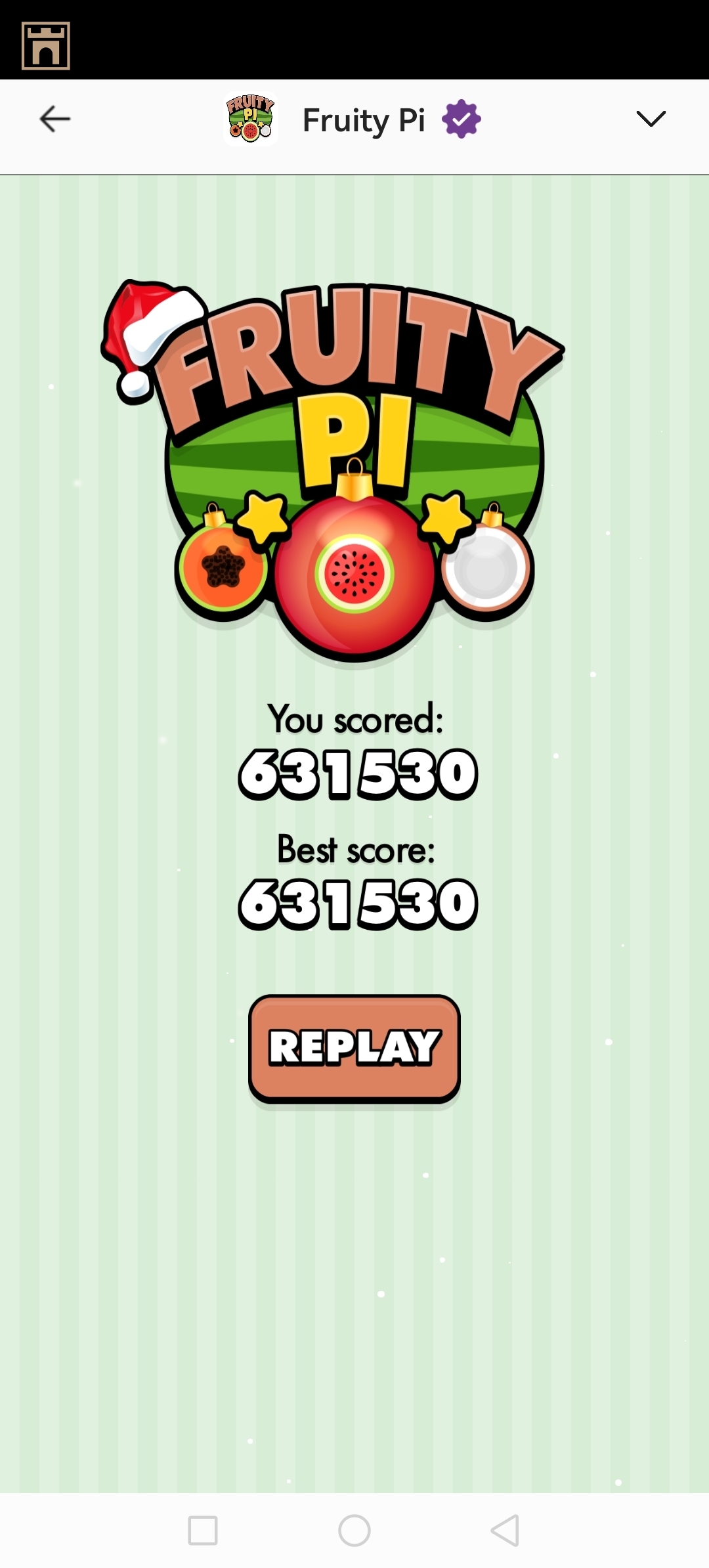The height and width of the screenshot is (1568, 709).
Task: Open the castle icon in top bar
Action: 46,46
